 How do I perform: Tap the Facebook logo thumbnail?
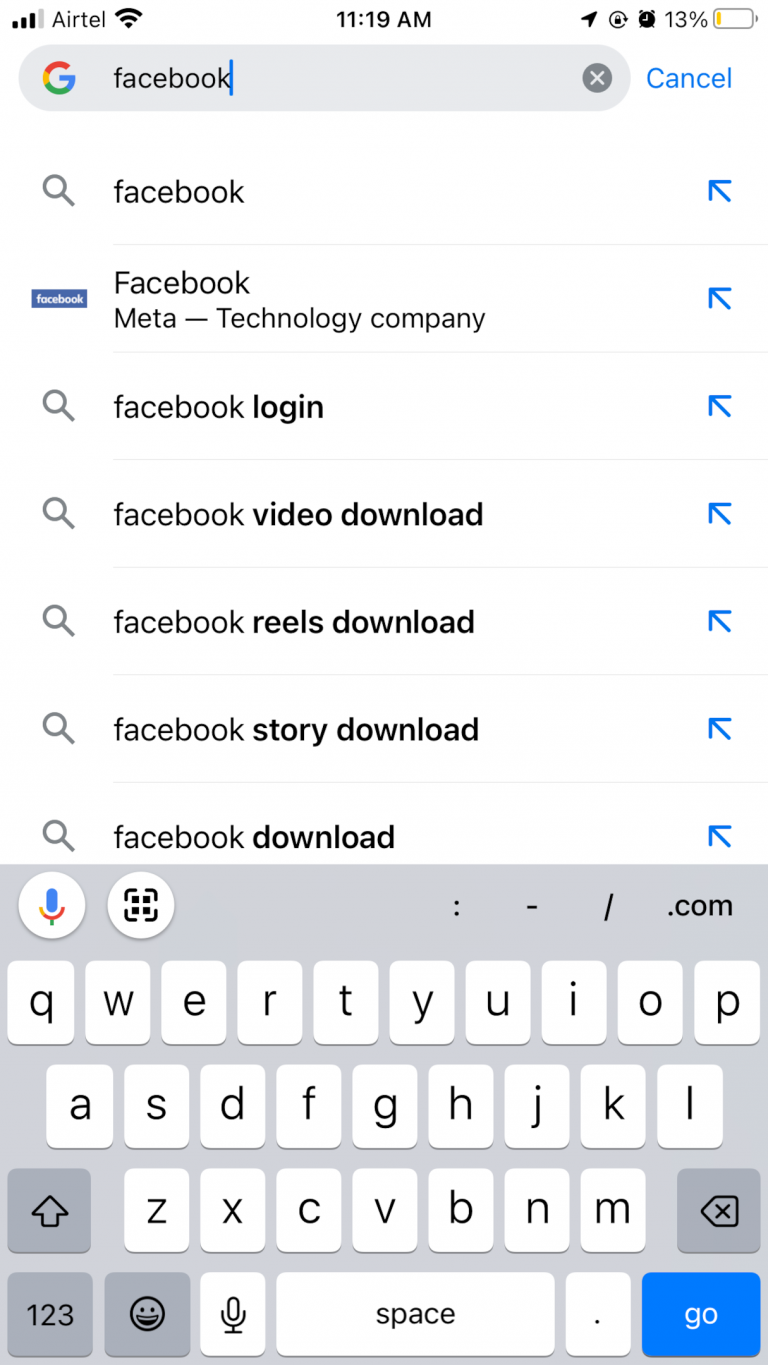coord(59,298)
